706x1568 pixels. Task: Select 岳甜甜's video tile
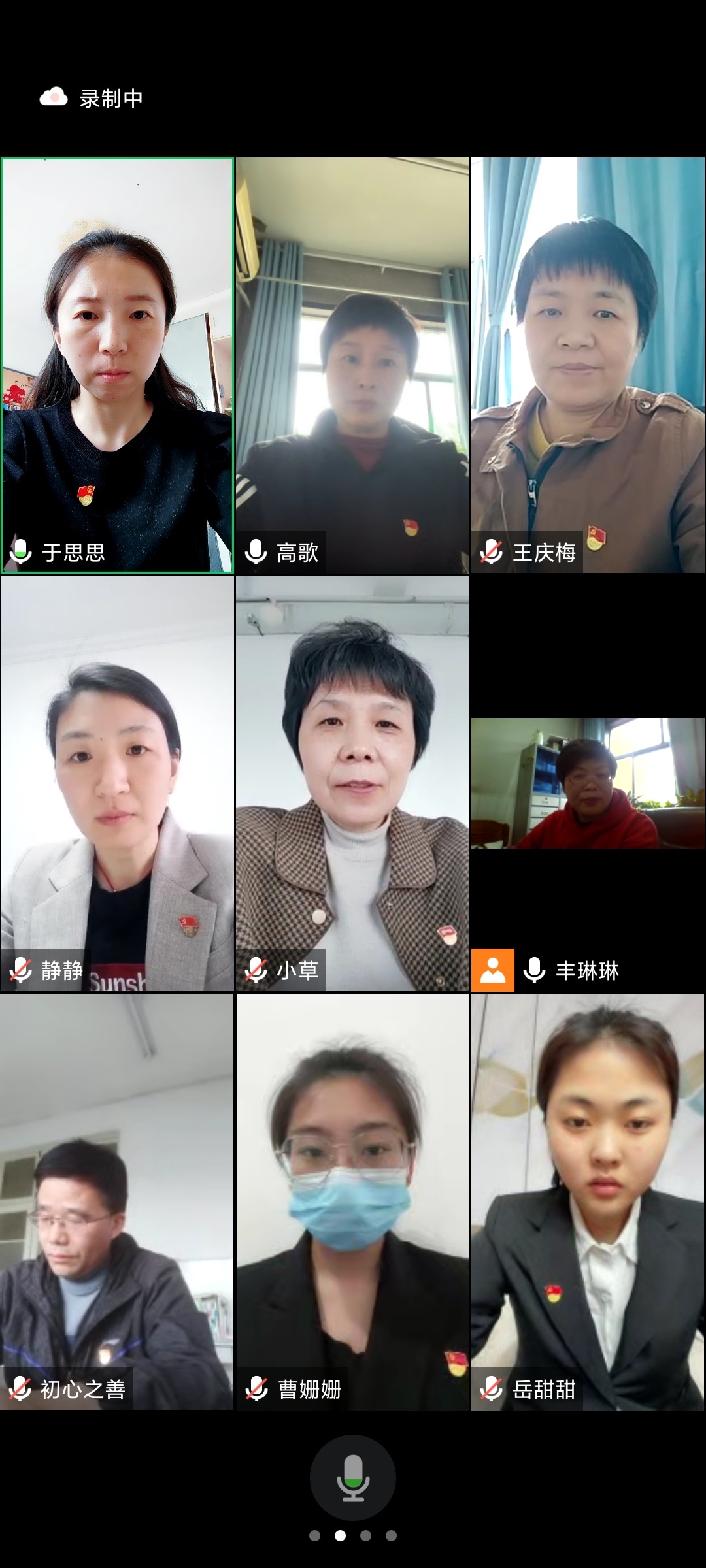(588, 1201)
